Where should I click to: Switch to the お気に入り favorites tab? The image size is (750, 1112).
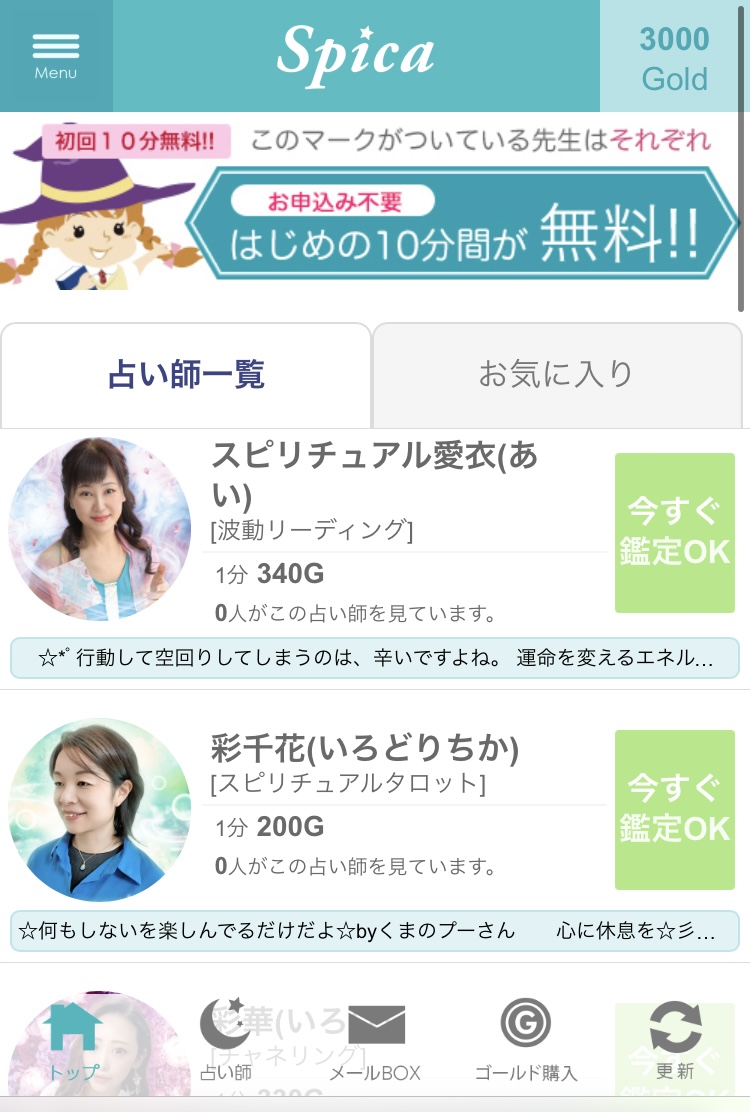click(x=557, y=372)
